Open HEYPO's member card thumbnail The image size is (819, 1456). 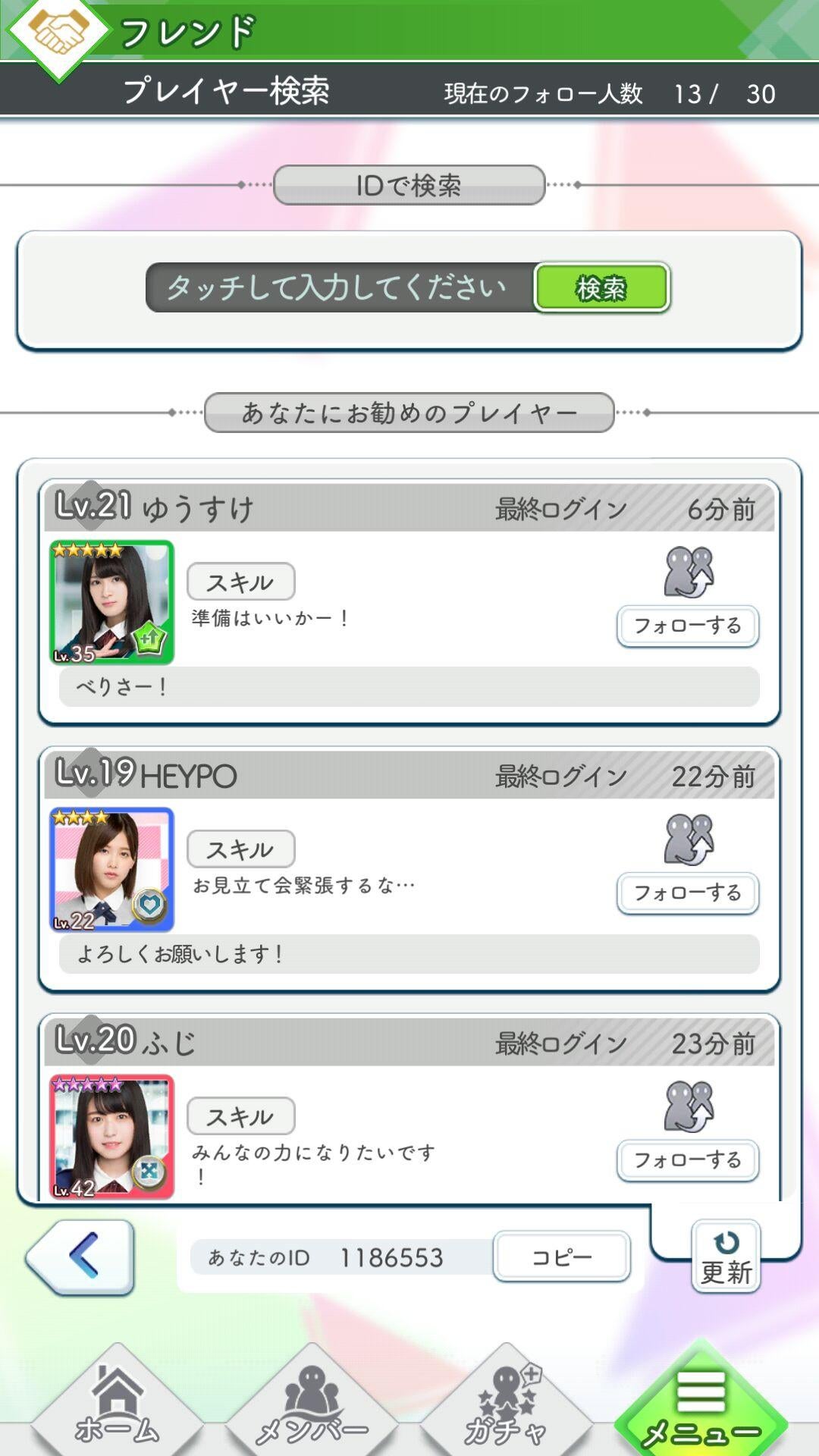112,870
